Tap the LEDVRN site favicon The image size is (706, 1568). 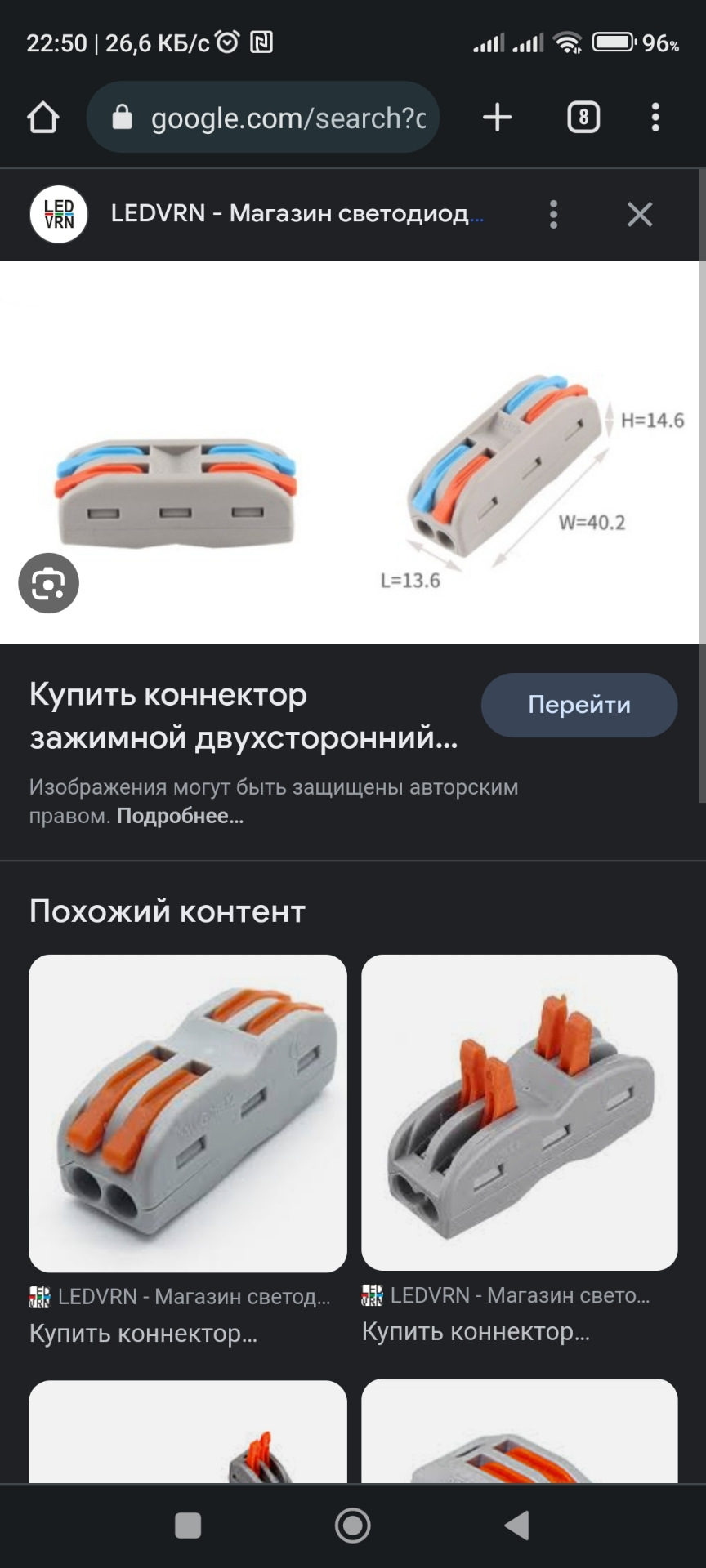pyautogui.click(x=59, y=214)
